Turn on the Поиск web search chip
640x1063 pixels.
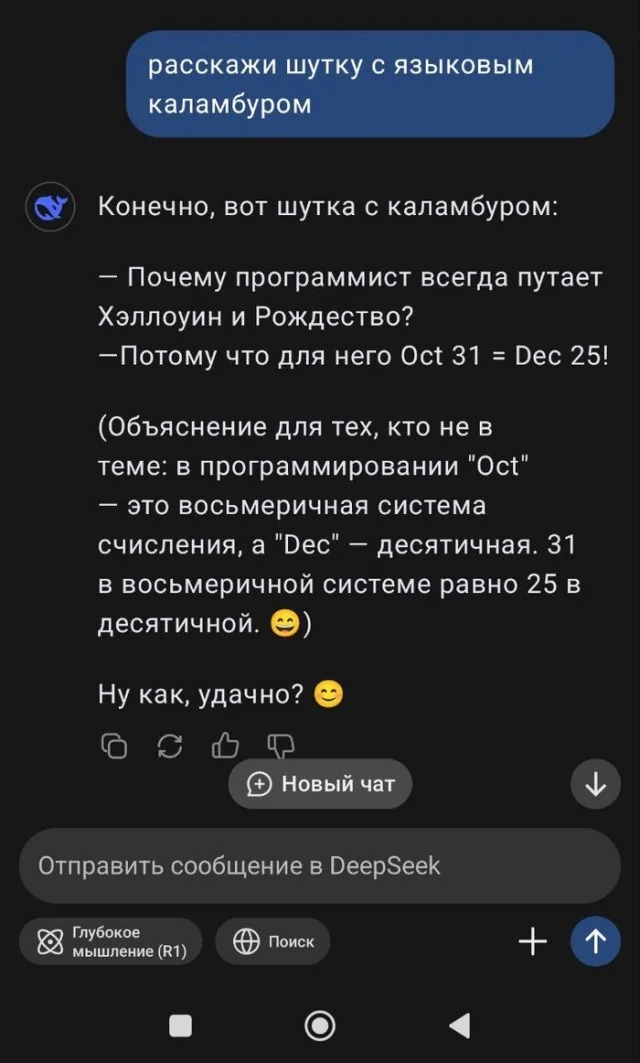click(x=273, y=941)
